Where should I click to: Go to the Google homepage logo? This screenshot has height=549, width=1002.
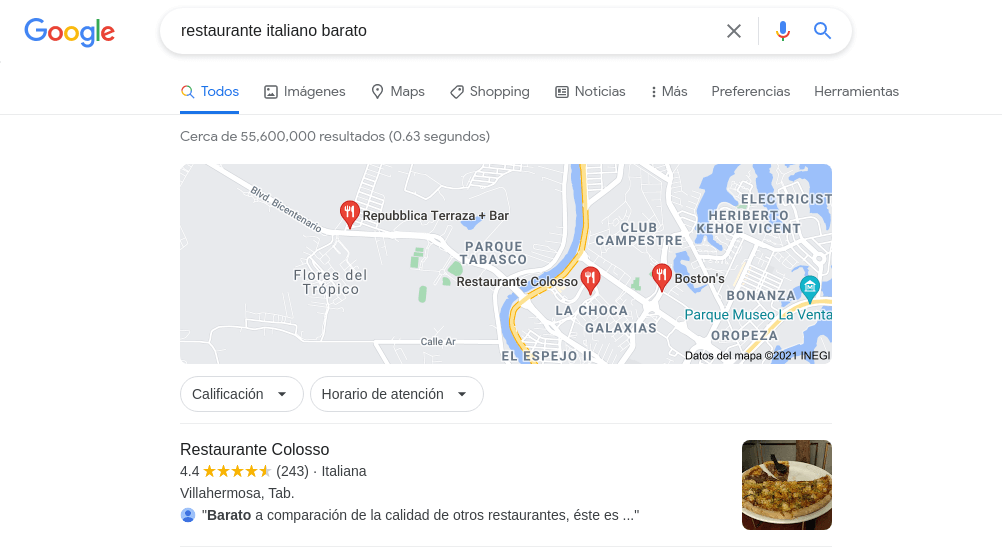coord(69,32)
